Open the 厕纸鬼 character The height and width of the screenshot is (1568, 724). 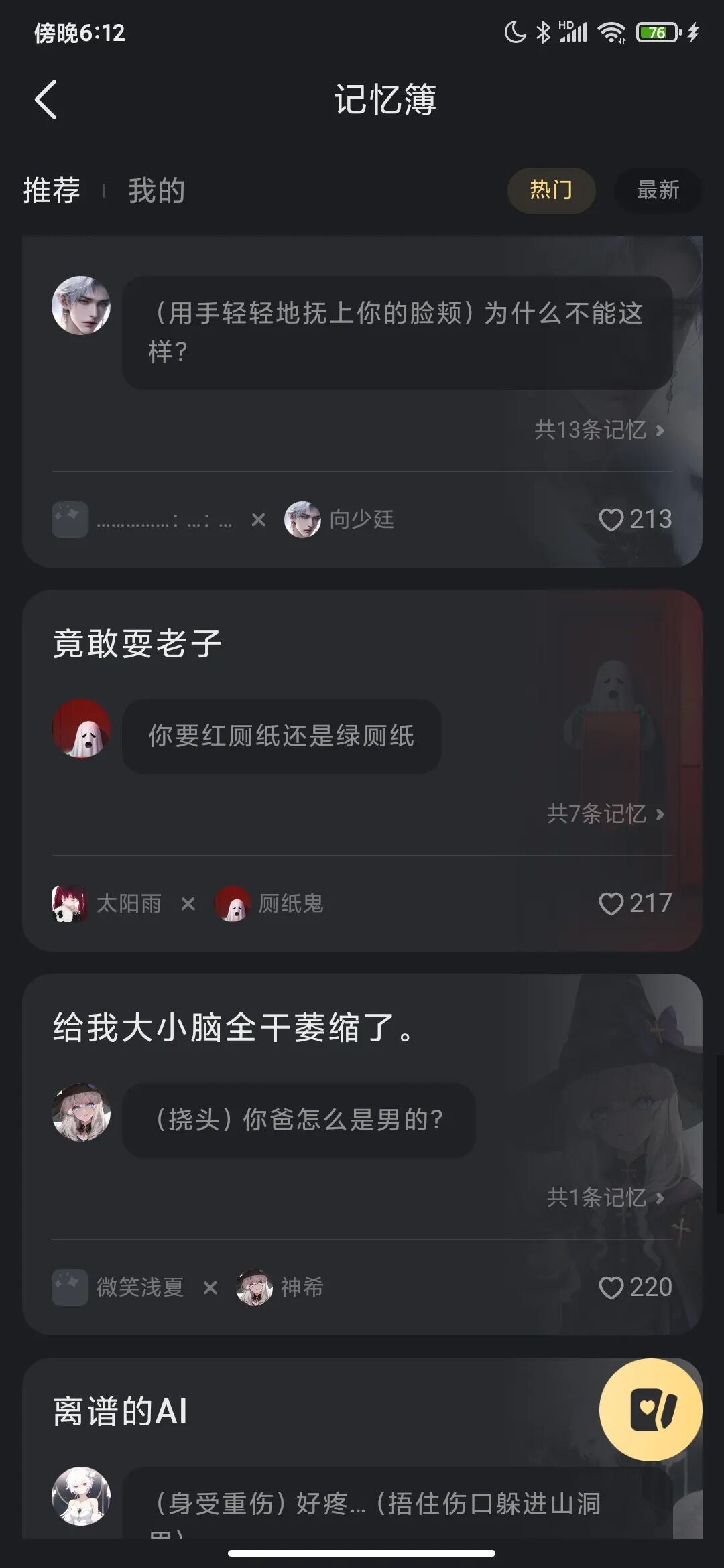coord(269,903)
